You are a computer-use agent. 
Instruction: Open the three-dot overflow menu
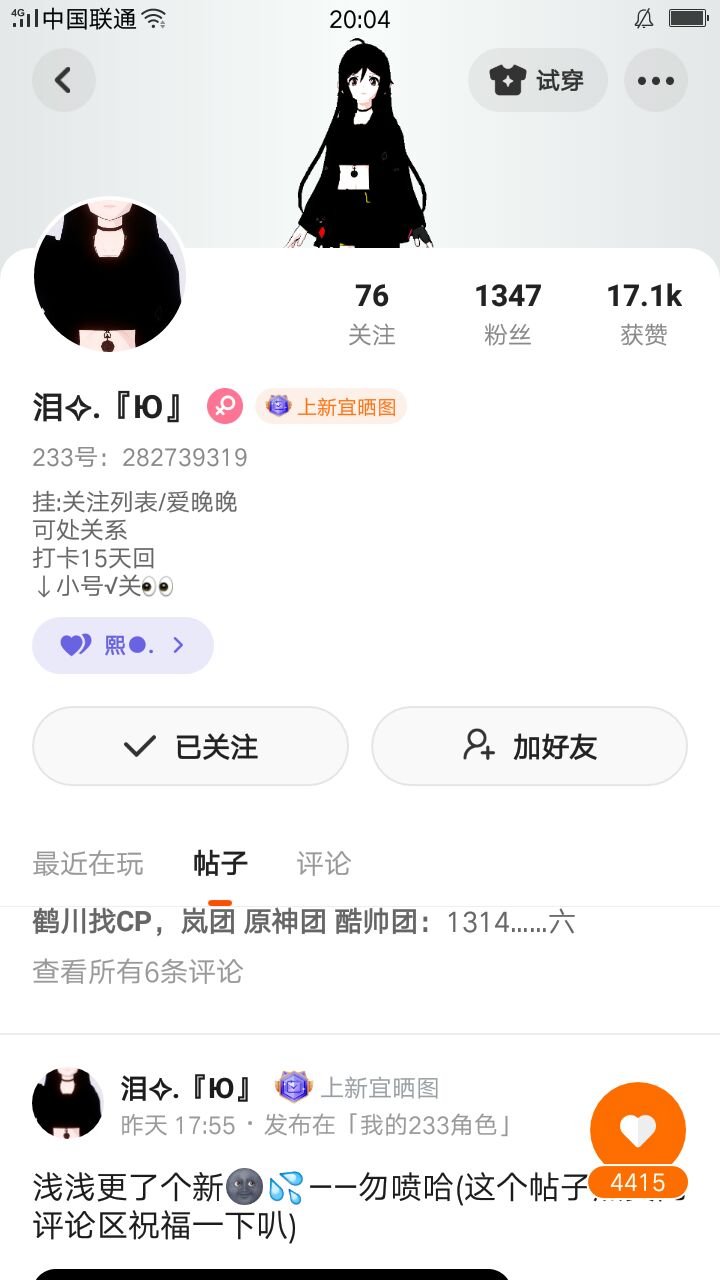(655, 80)
